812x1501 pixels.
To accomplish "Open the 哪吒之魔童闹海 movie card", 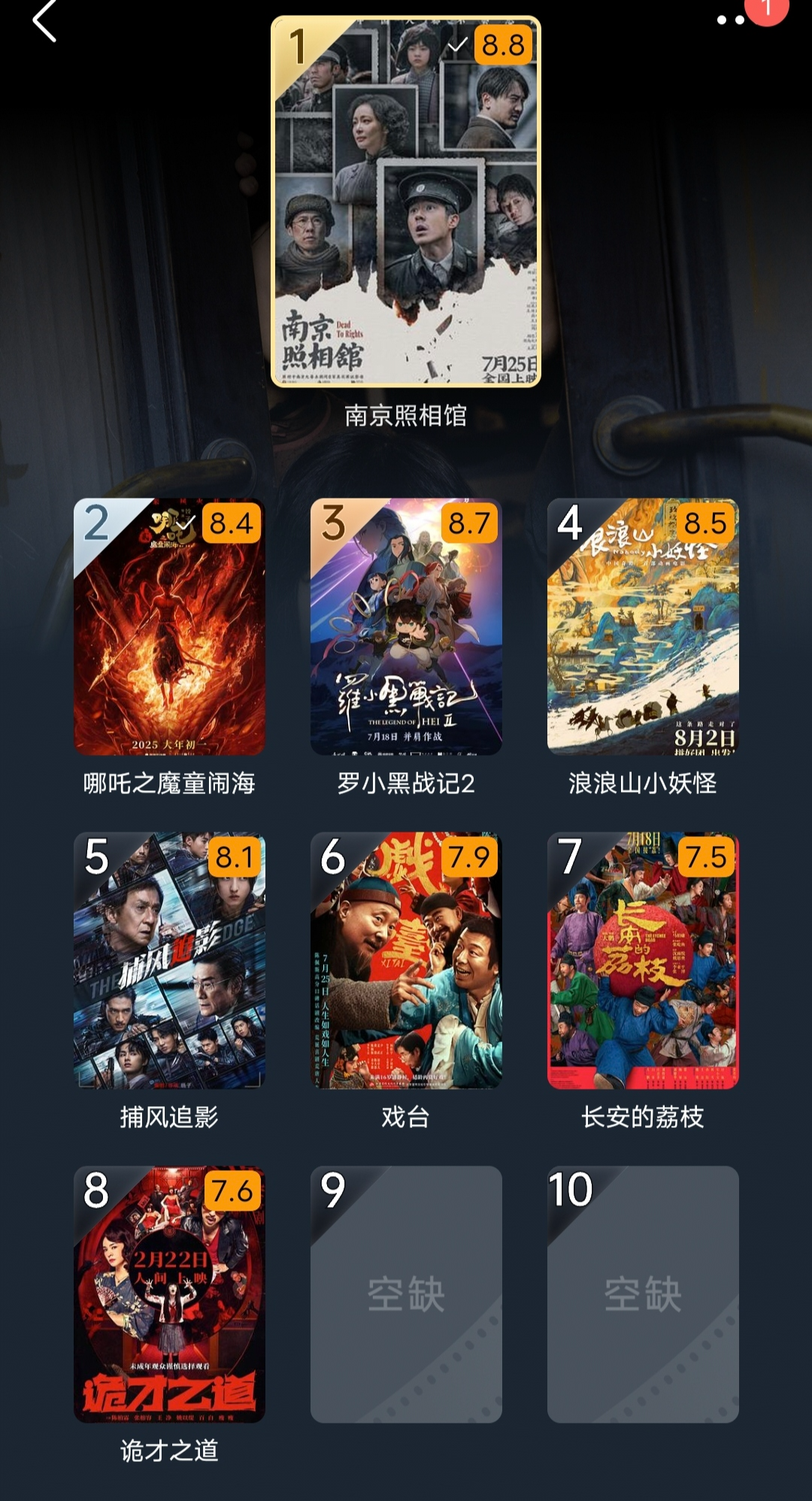I will 169,626.
